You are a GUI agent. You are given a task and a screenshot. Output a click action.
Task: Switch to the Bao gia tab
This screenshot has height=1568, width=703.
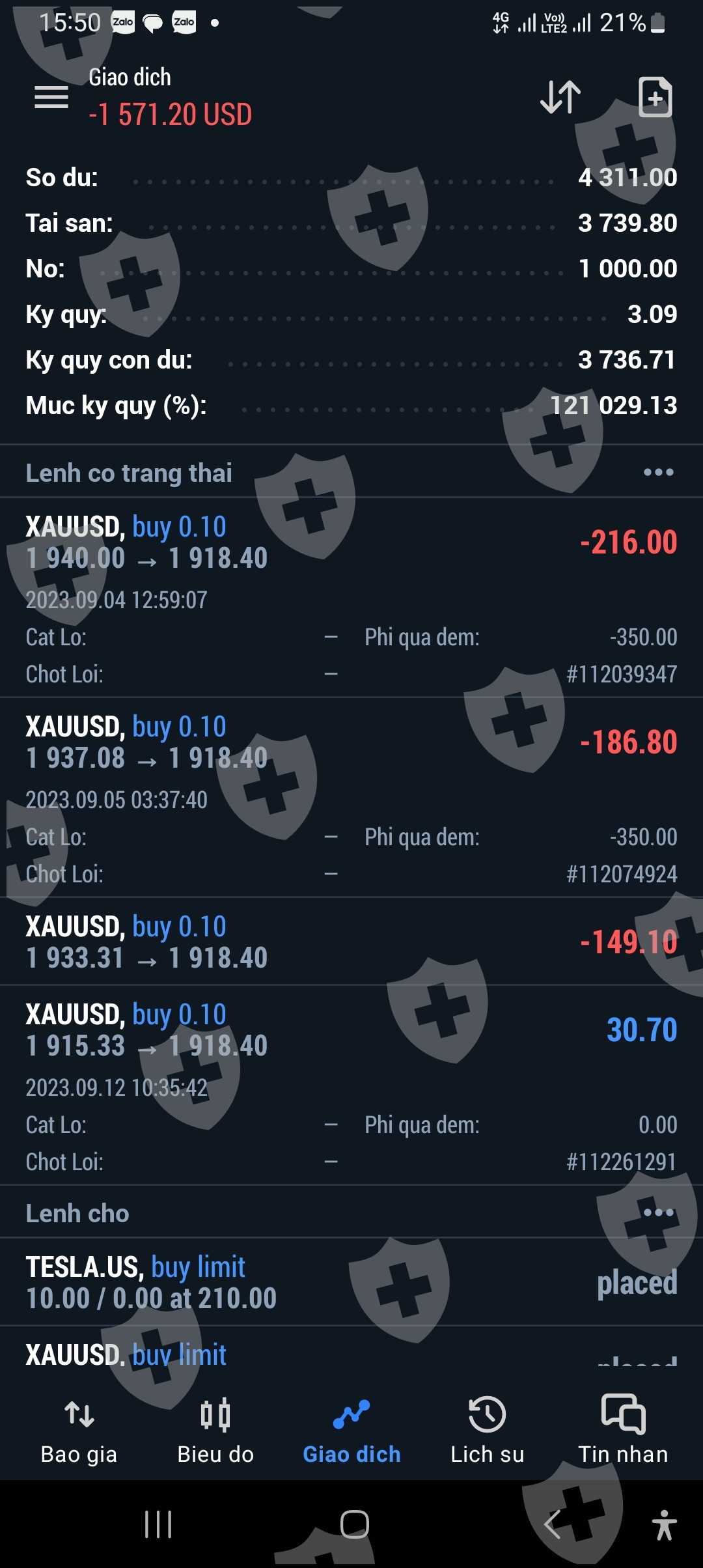click(x=79, y=1431)
